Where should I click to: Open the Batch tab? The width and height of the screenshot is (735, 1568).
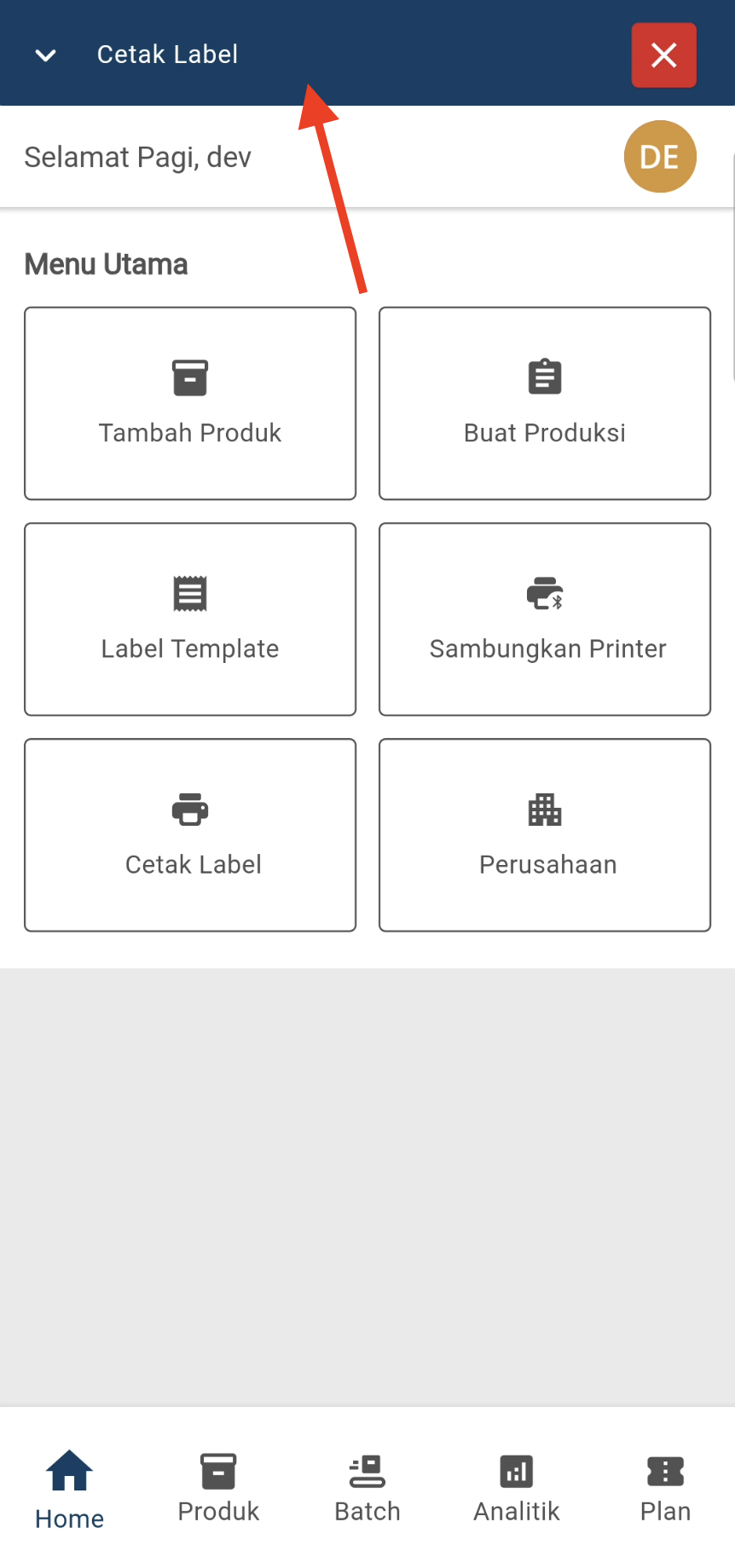[x=367, y=1488]
